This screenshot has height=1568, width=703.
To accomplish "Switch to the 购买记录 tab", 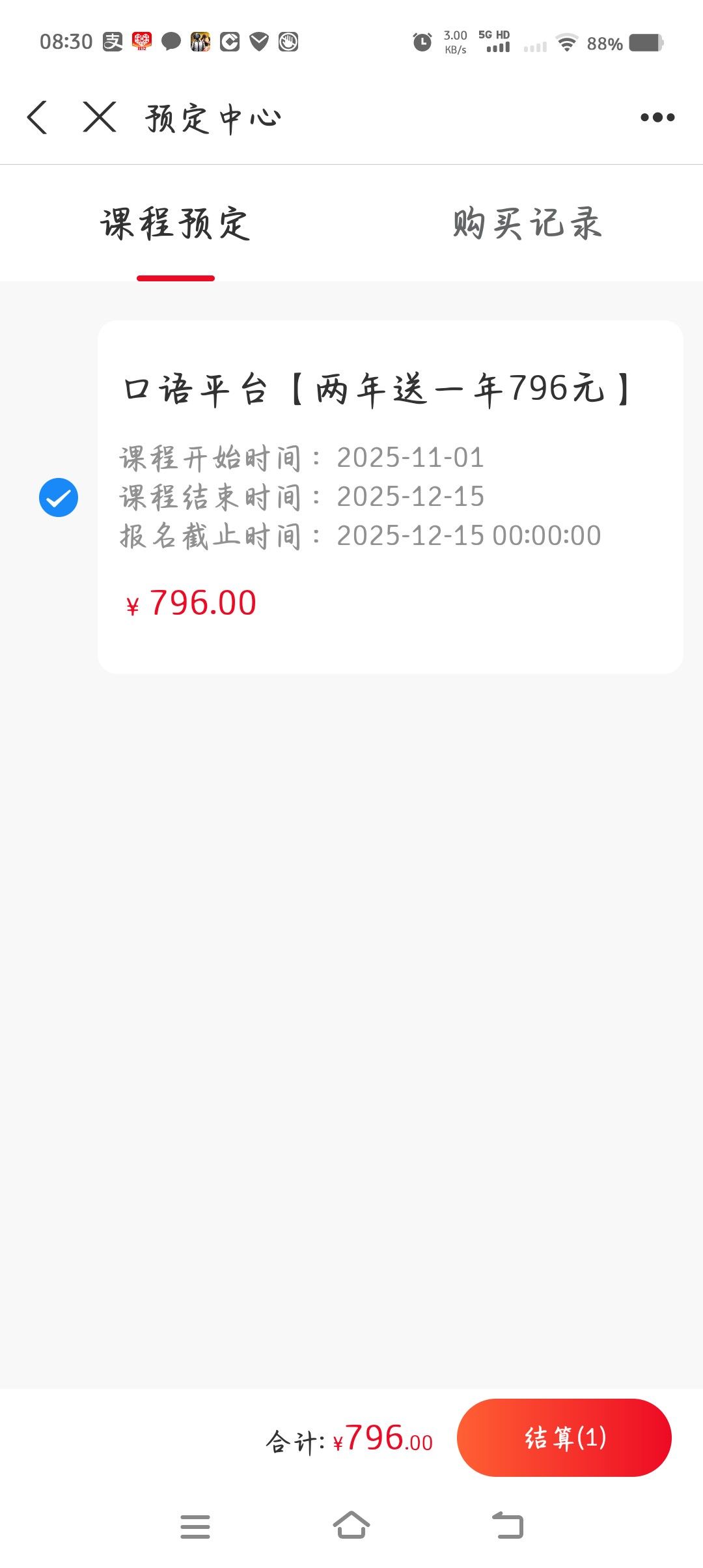I will point(527,224).
